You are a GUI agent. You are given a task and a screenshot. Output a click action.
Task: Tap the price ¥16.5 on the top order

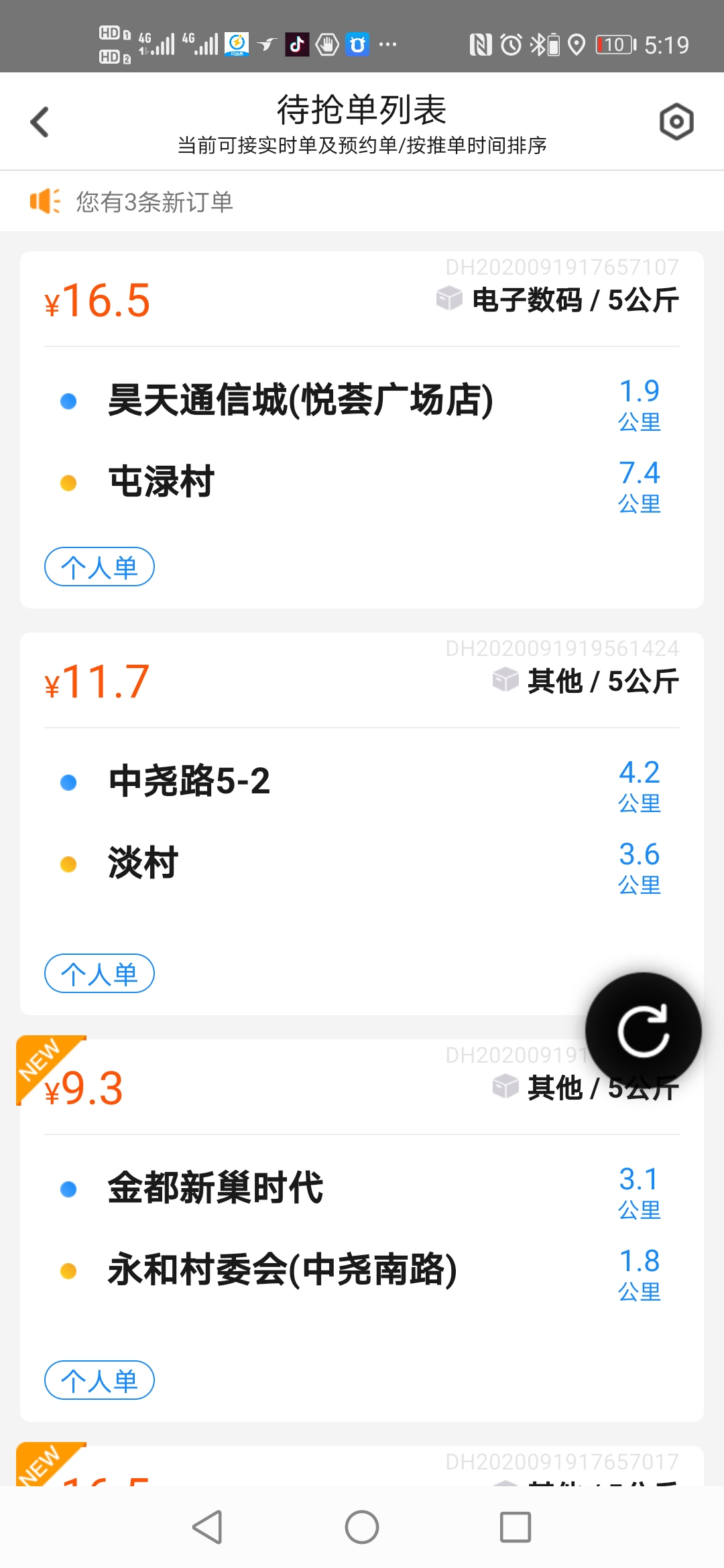pyautogui.click(x=96, y=300)
